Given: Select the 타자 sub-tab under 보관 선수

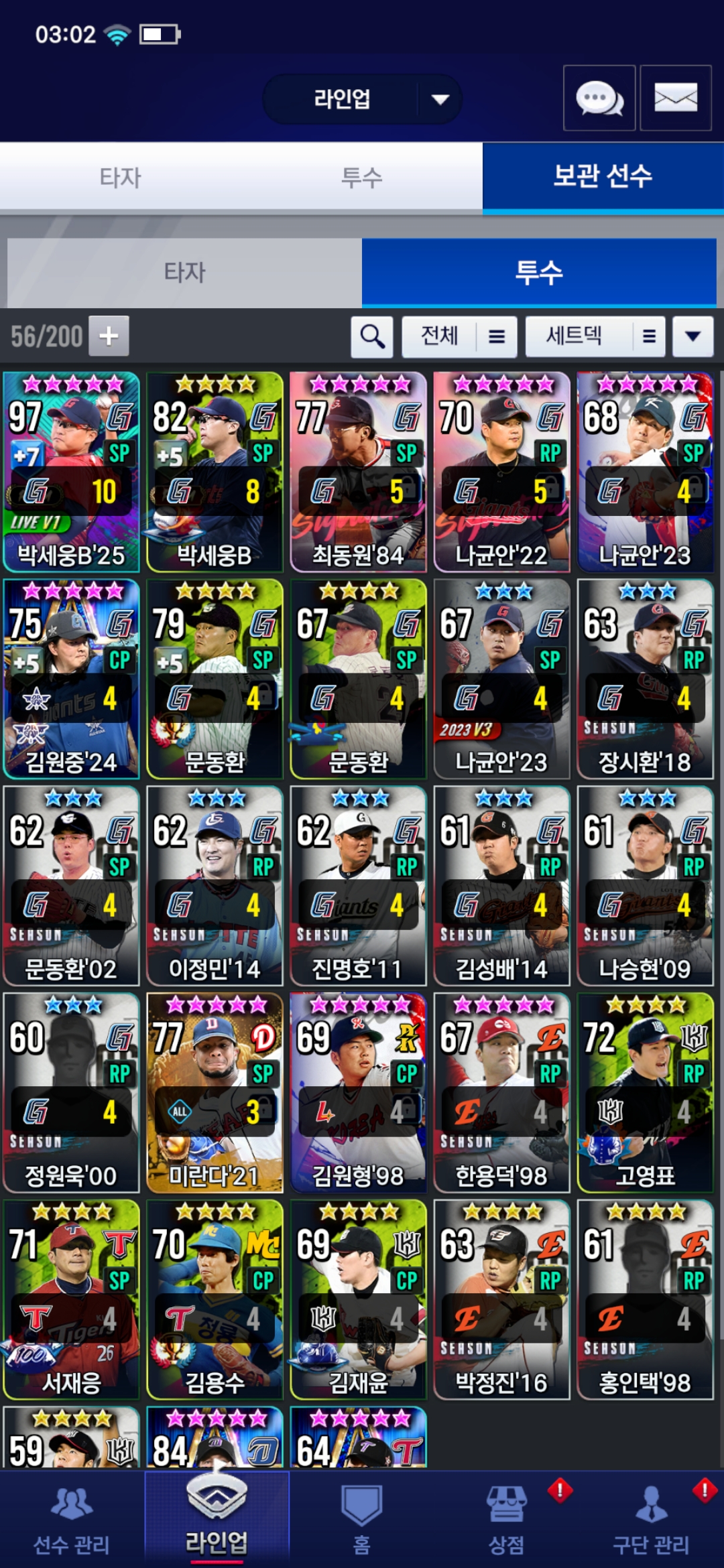Looking at the screenshot, I should (184, 272).
